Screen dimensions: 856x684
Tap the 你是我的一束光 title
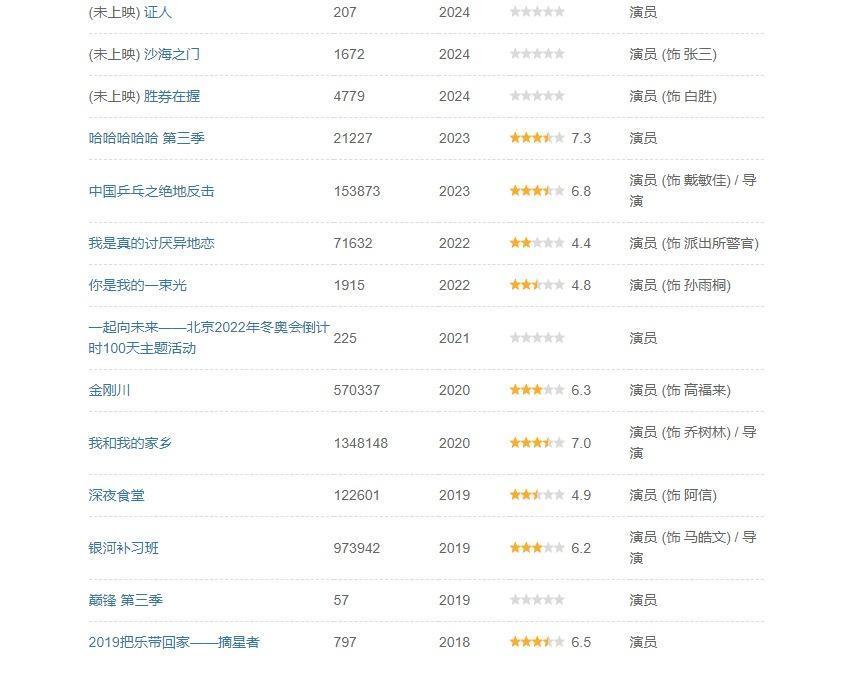pos(137,285)
